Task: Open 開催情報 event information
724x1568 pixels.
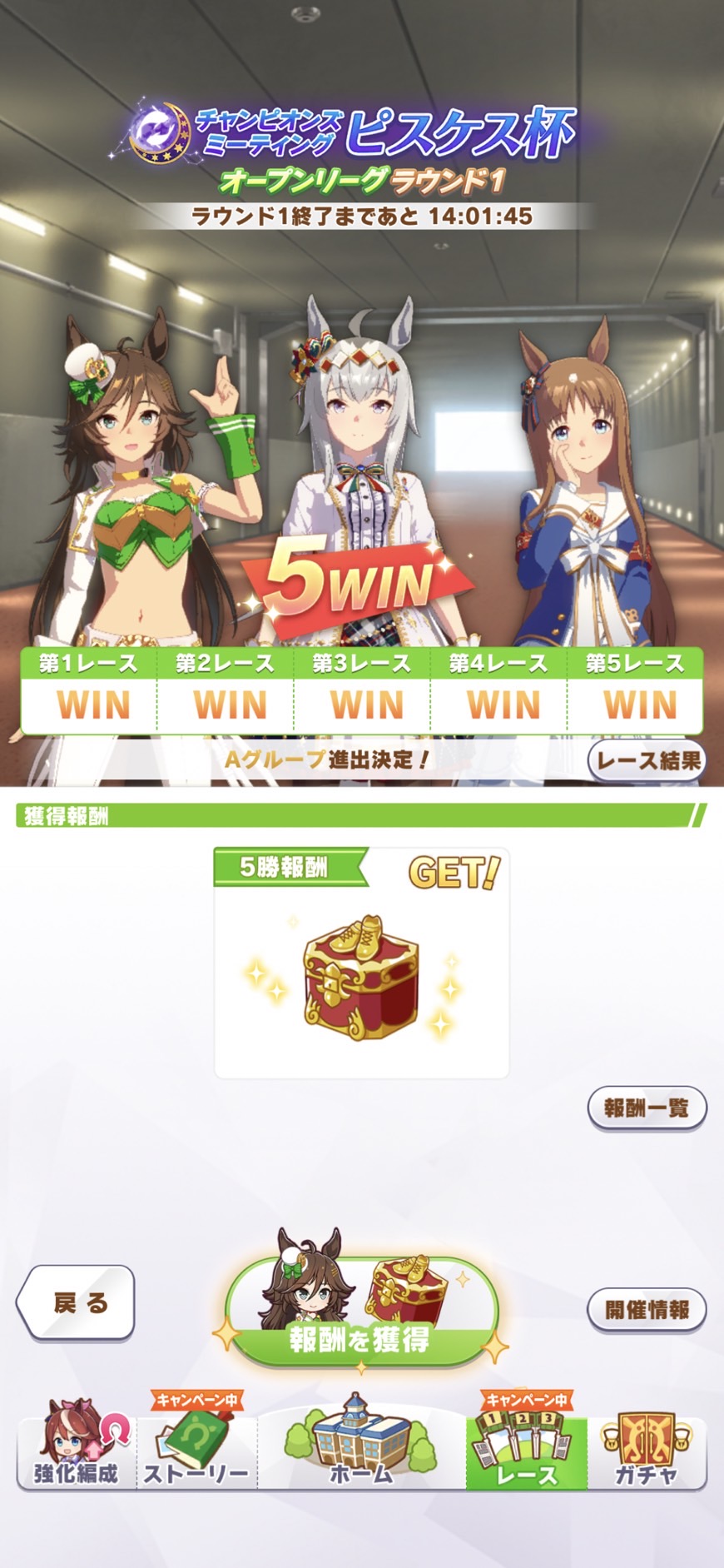Action: click(x=647, y=1309)
